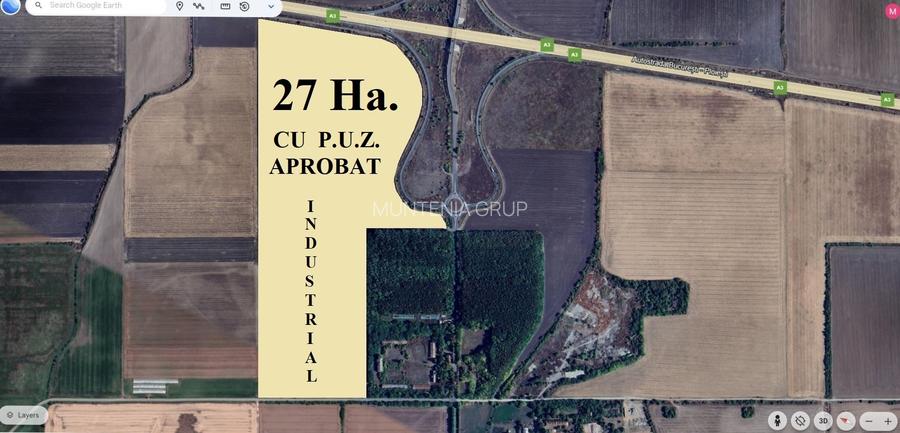Select the draw path or polygon tool
Image resolution: width=900 pixels, height=433 pixels.
199,6
